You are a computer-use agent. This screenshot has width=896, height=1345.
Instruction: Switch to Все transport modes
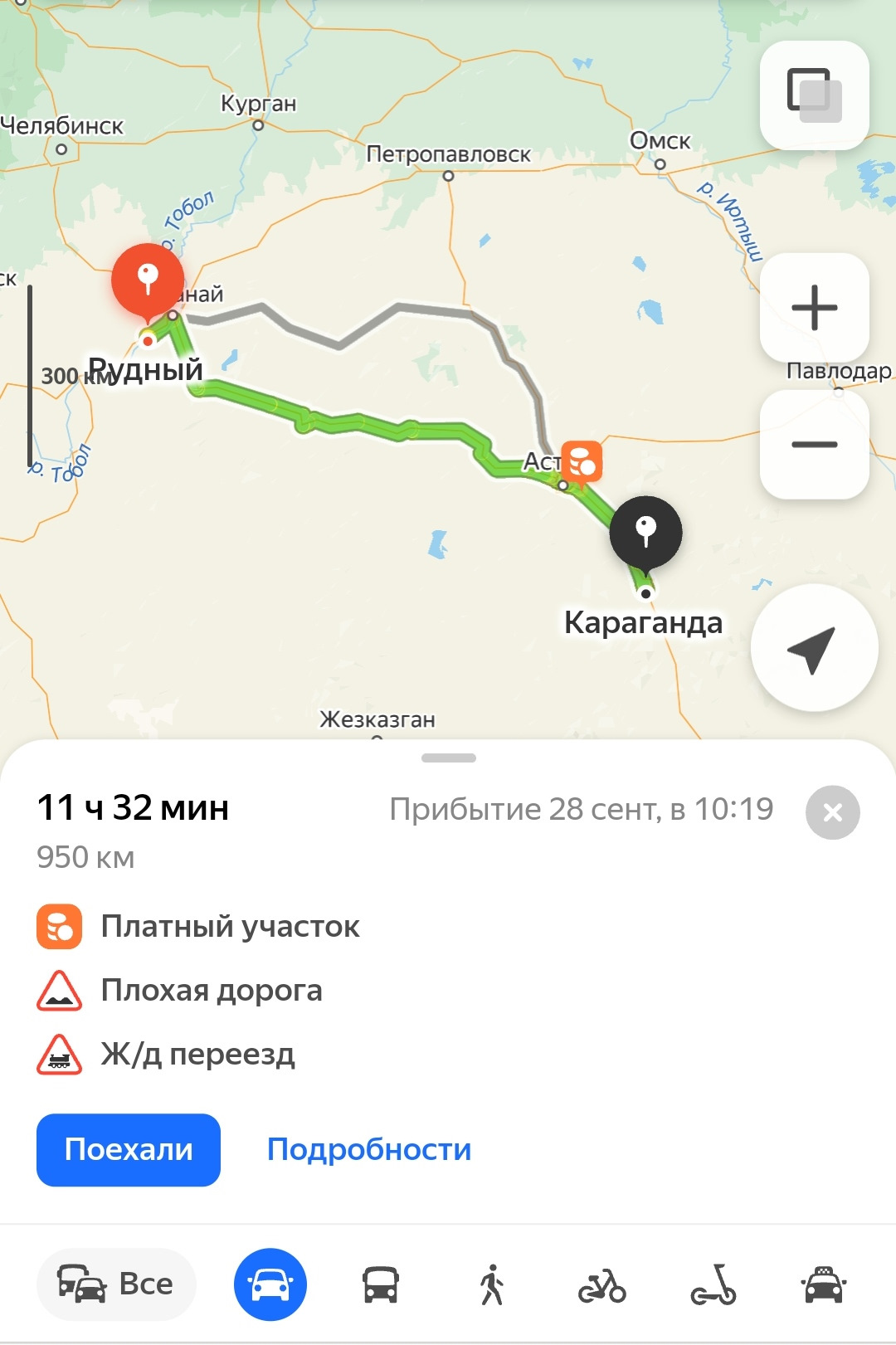(116, 1284)
